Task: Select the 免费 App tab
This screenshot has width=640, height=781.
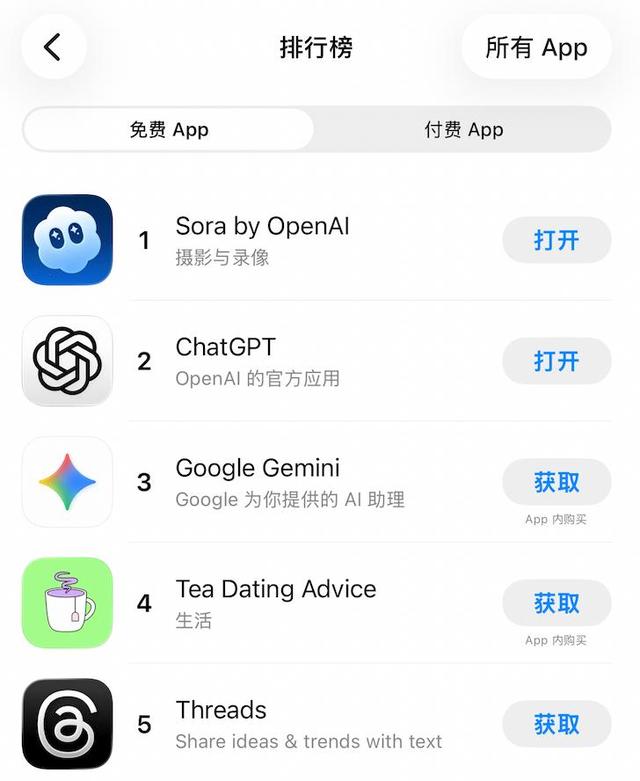Action: click(168, 130)
